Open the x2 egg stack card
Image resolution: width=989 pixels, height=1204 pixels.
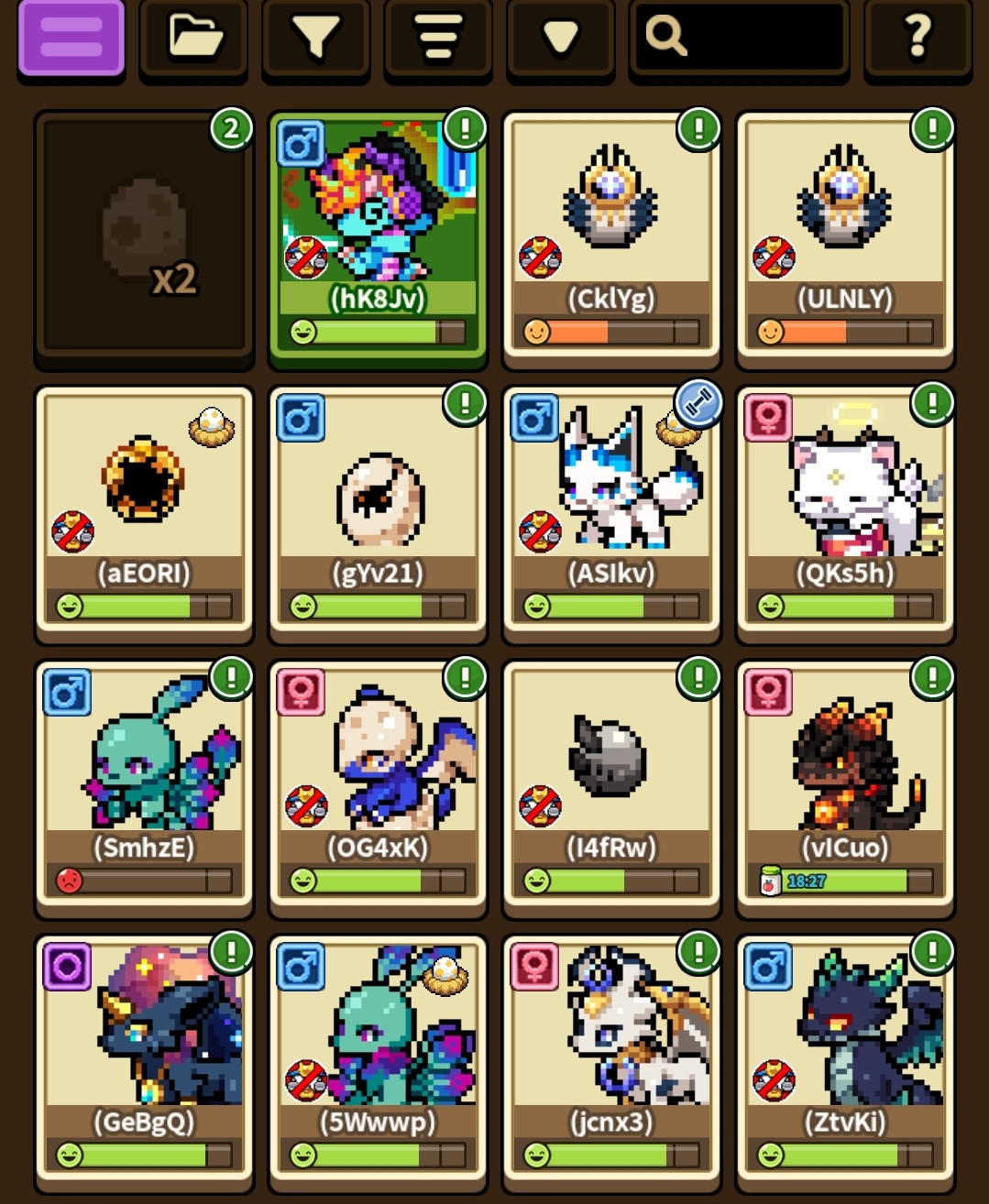144,238
